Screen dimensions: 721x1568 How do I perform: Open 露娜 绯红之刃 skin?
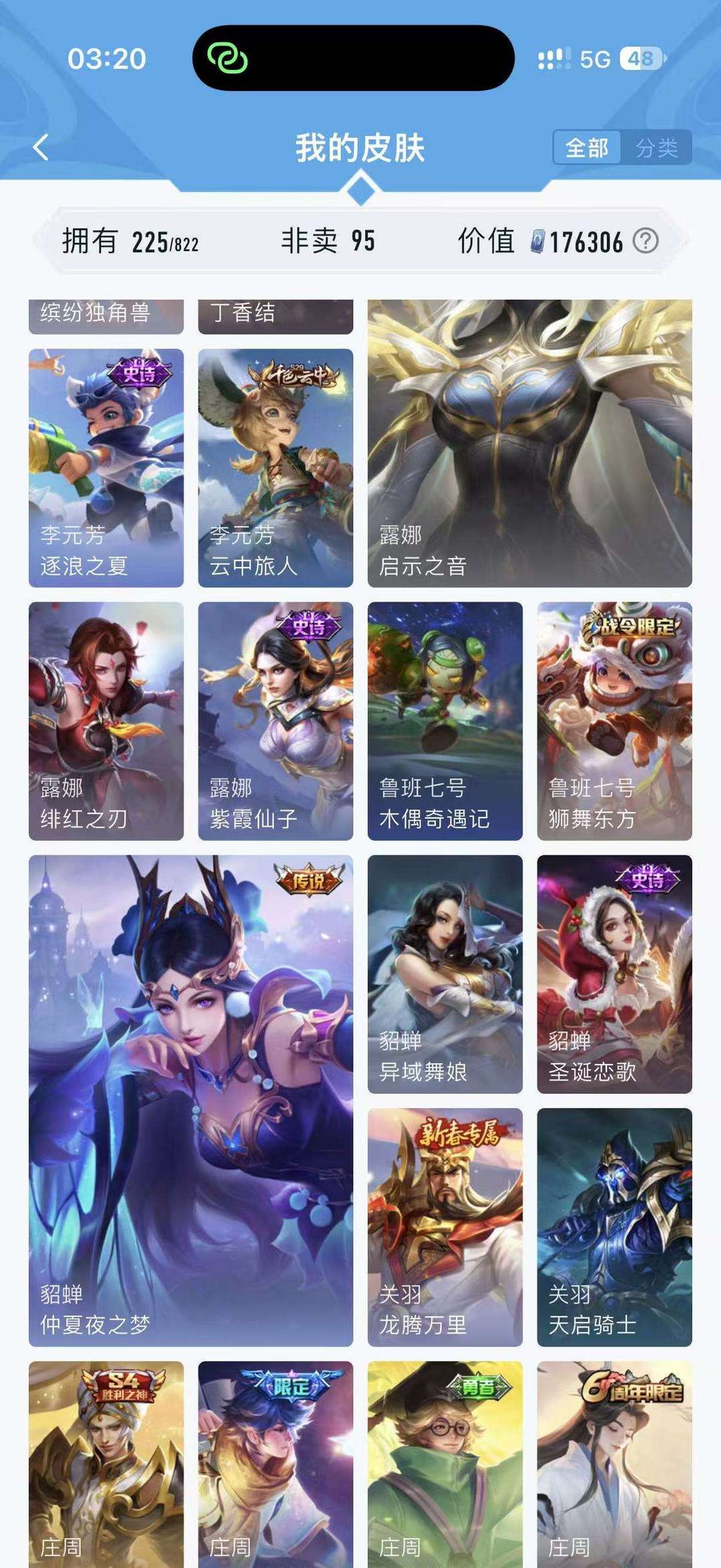(106, 721)
